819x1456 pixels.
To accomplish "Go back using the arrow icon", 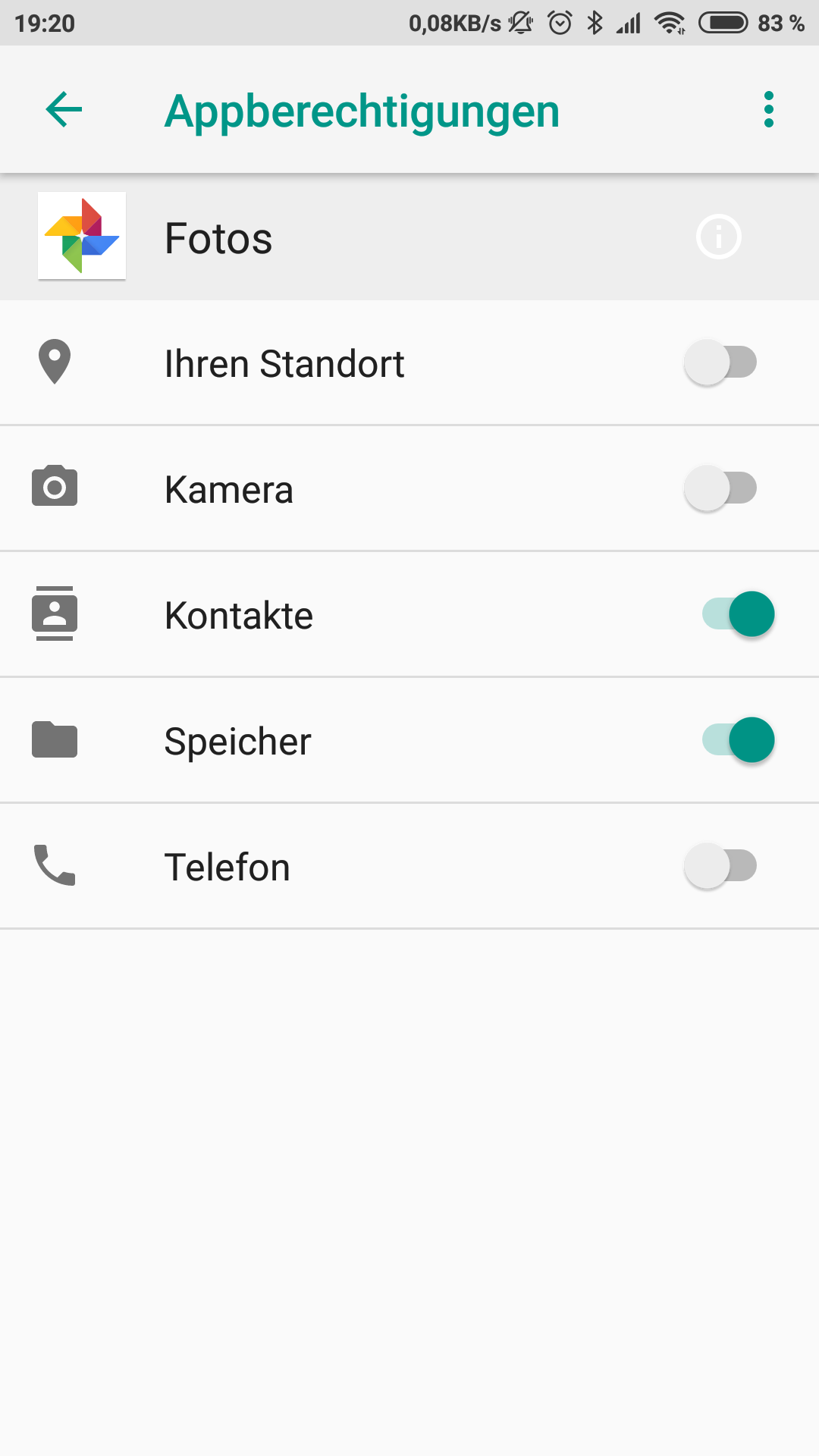I will point(64,110).
